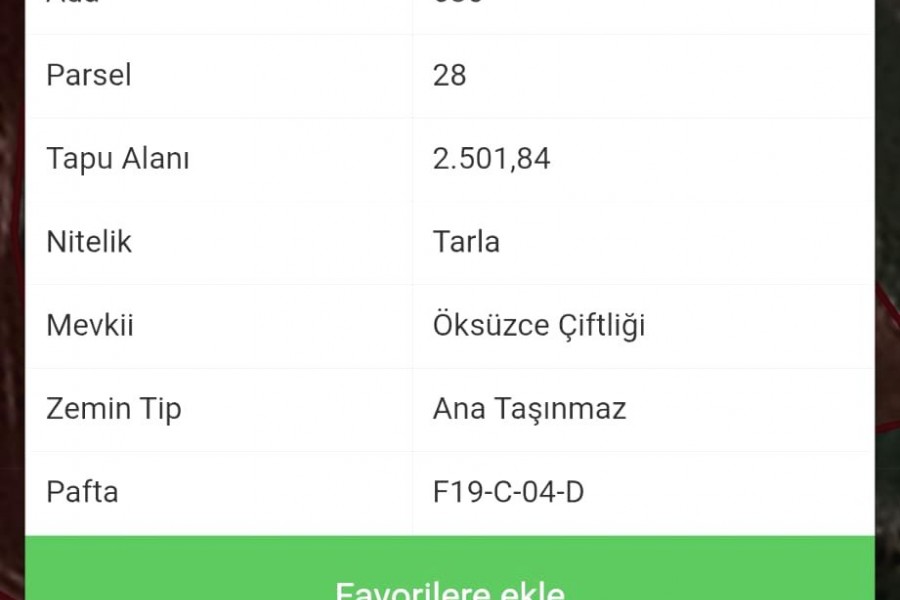
Task: Tap the Favorilere ekle button
Action: (449, 577)
